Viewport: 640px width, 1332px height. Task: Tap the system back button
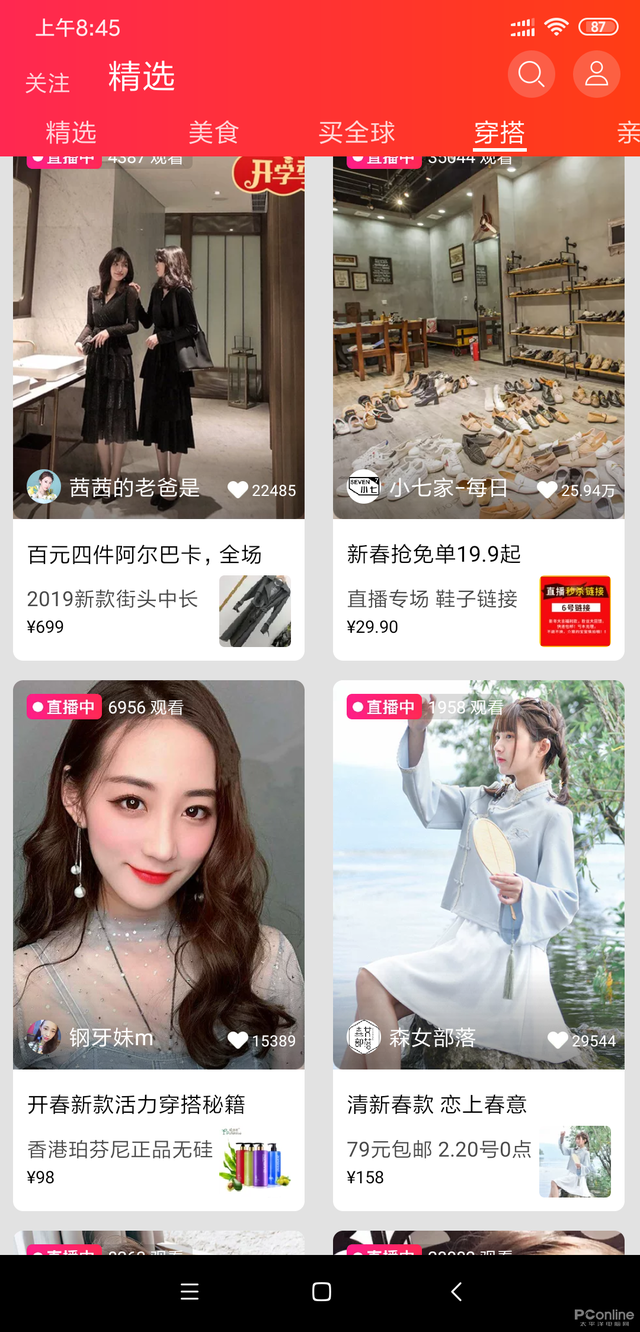[x=456, y=1291]
